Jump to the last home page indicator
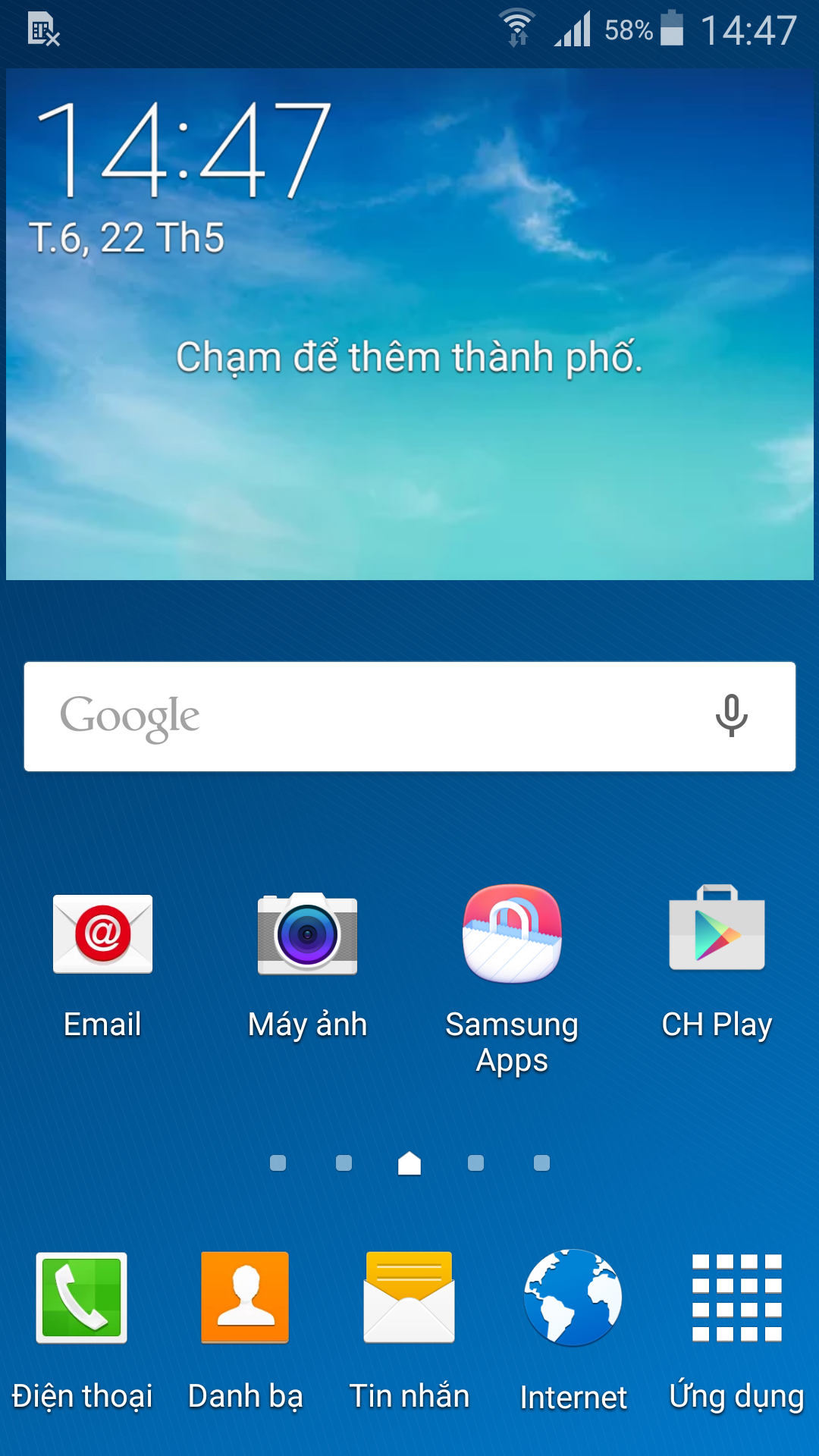 [541, 1163]
